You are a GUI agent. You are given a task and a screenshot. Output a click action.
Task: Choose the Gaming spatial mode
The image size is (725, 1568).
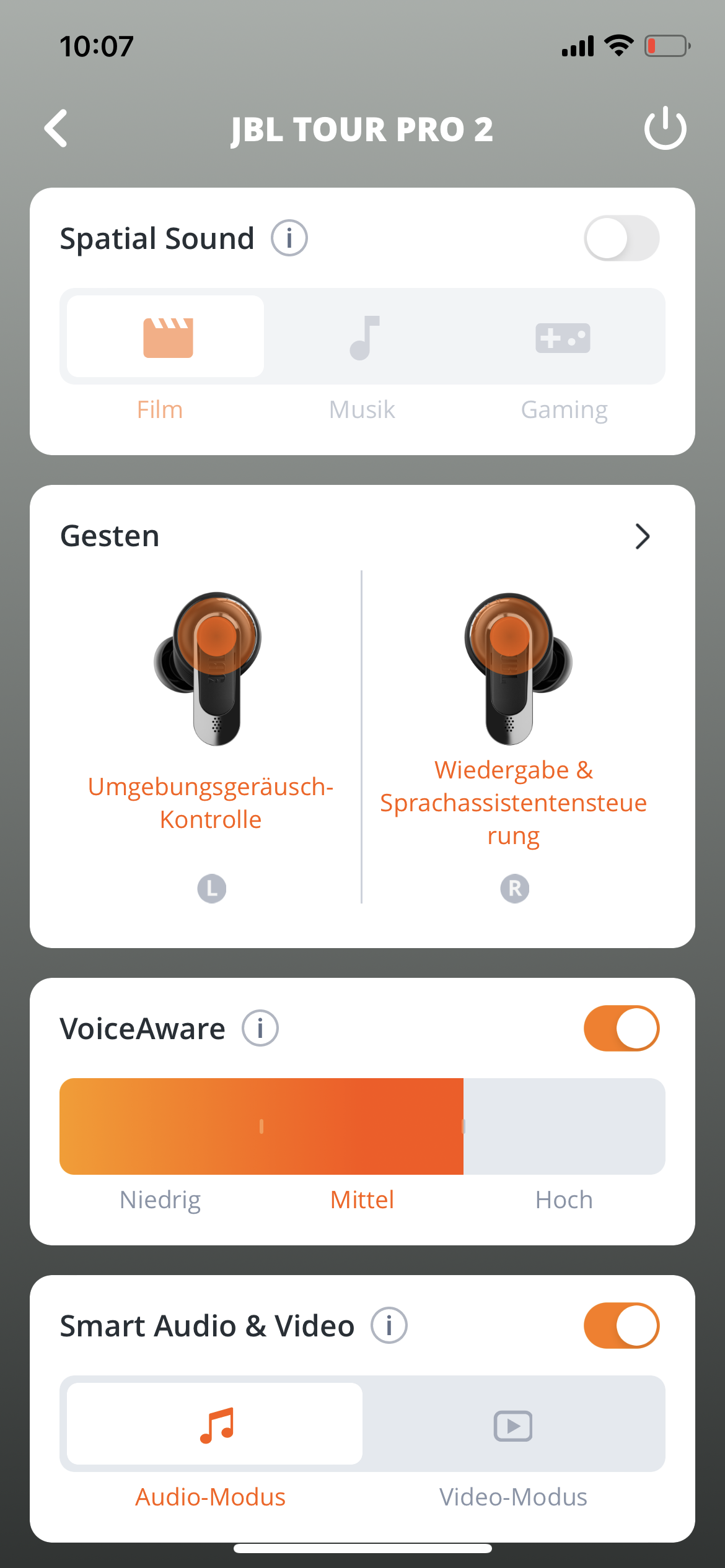point(563,338)
